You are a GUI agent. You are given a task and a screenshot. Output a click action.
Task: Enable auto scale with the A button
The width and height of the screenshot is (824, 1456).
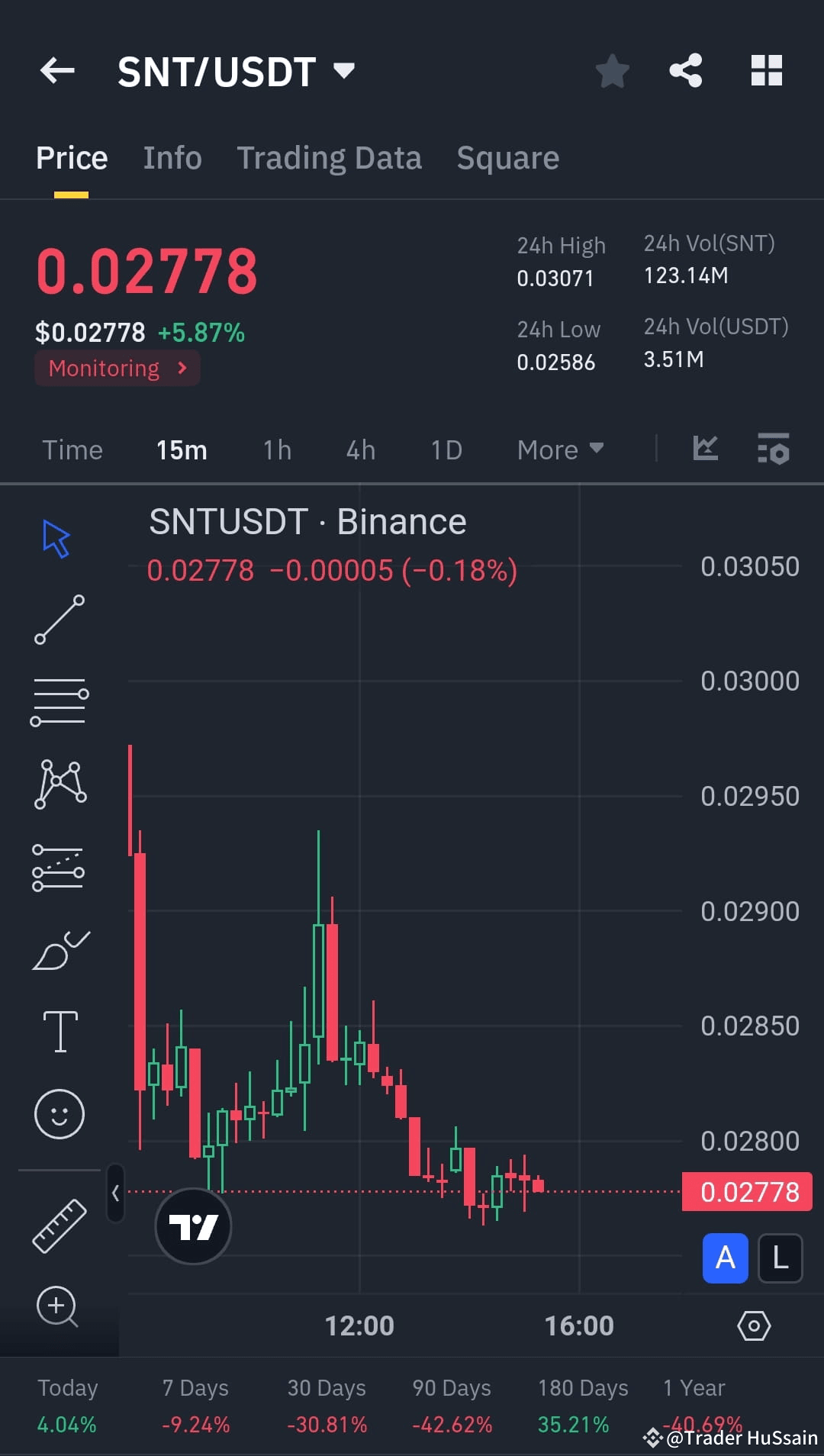point(725,1258)
